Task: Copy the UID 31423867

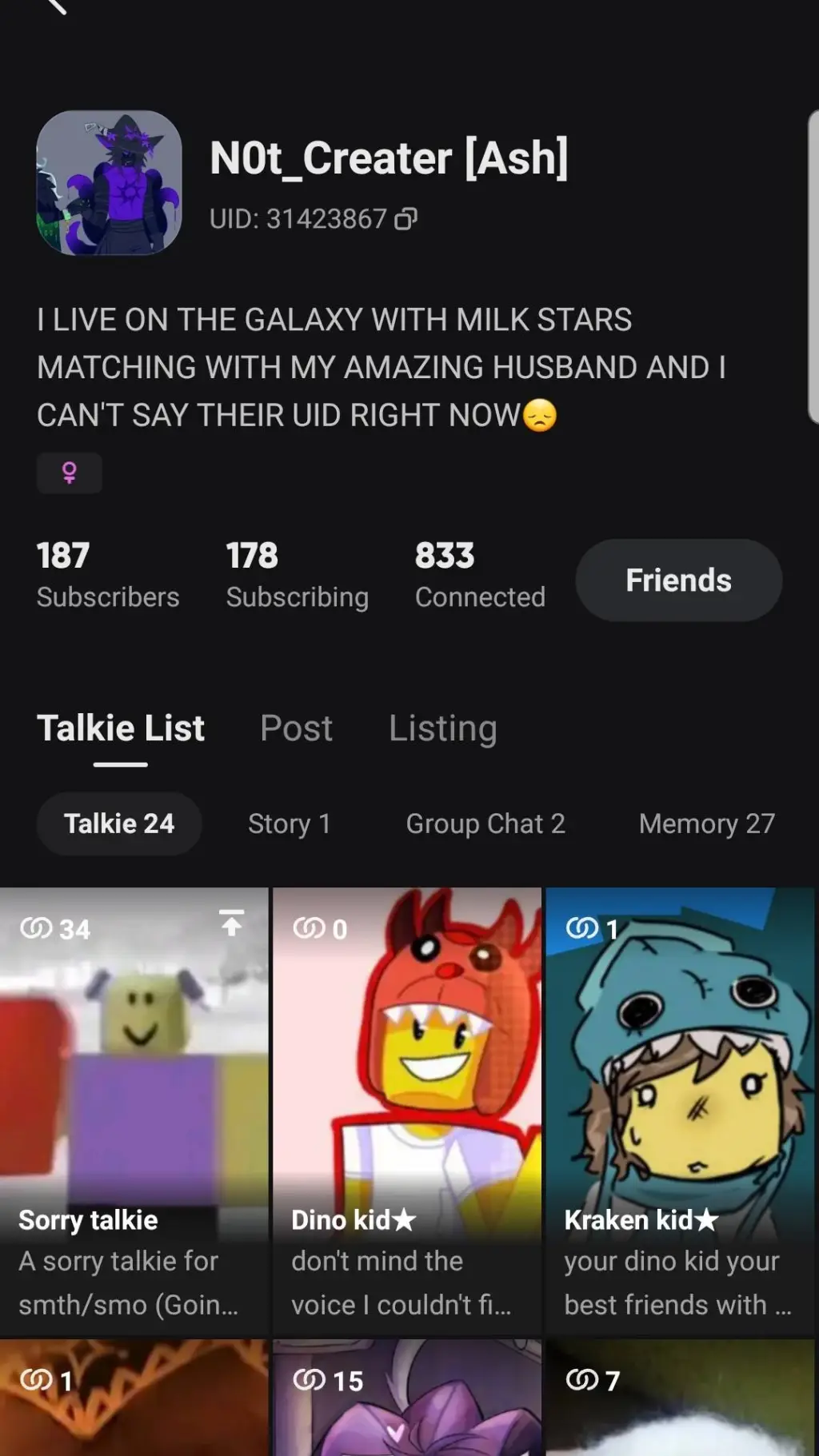Action: pos(406,219)
